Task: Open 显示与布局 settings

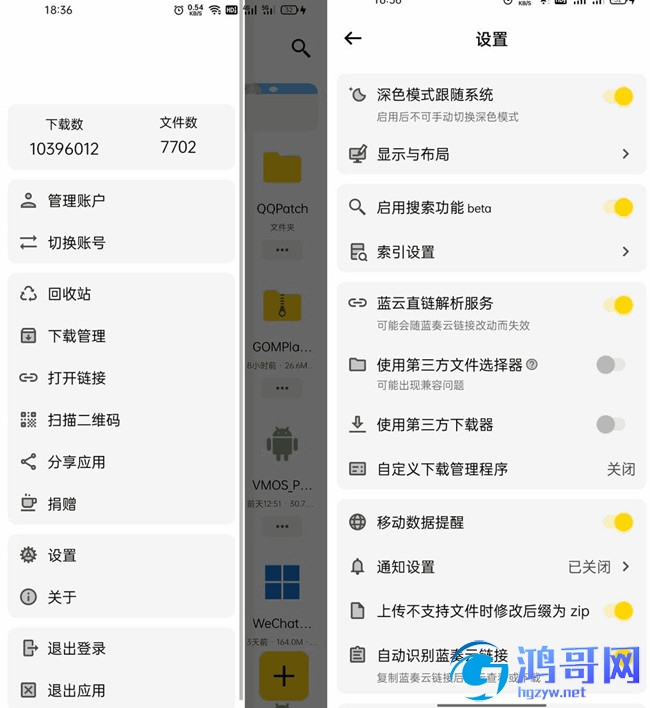Action: coord(490,154)
